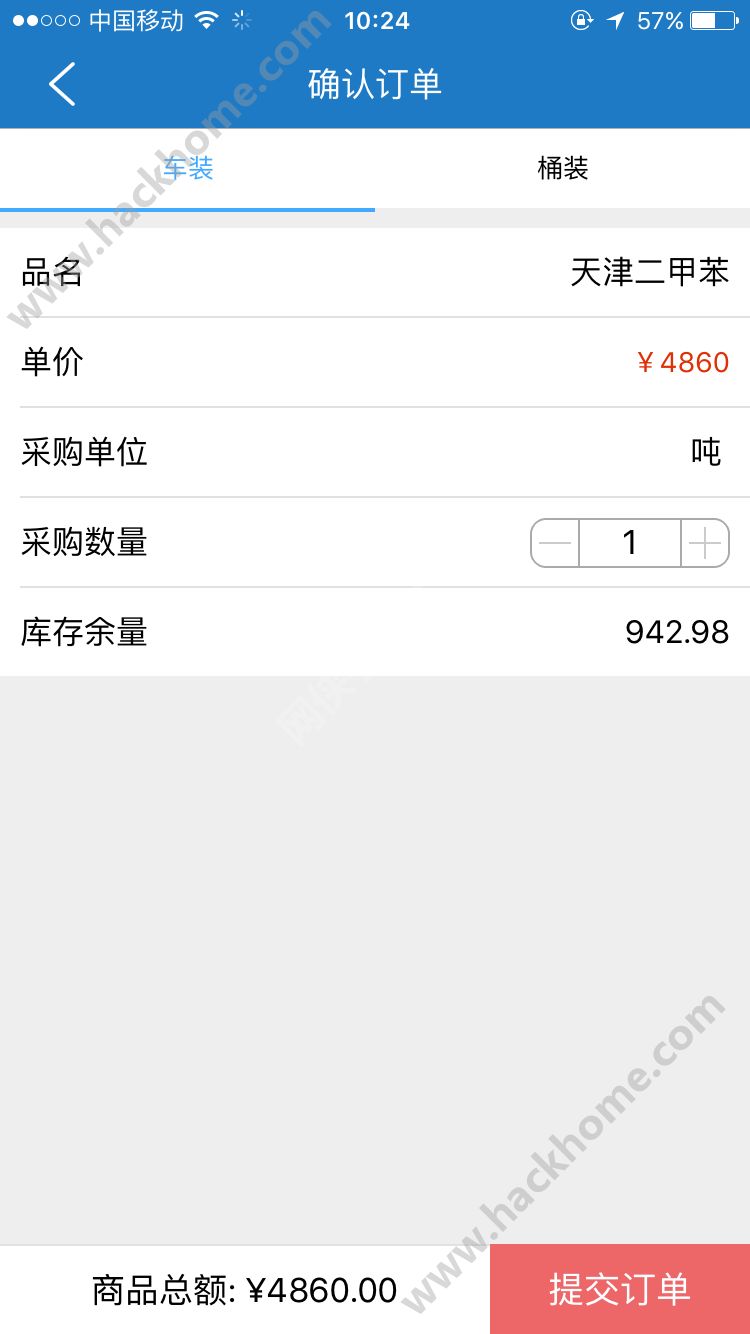Viewport: 750px width, 1334px height.
Task: Go back from the 确认订单 screen
Action: pos(62,84)
